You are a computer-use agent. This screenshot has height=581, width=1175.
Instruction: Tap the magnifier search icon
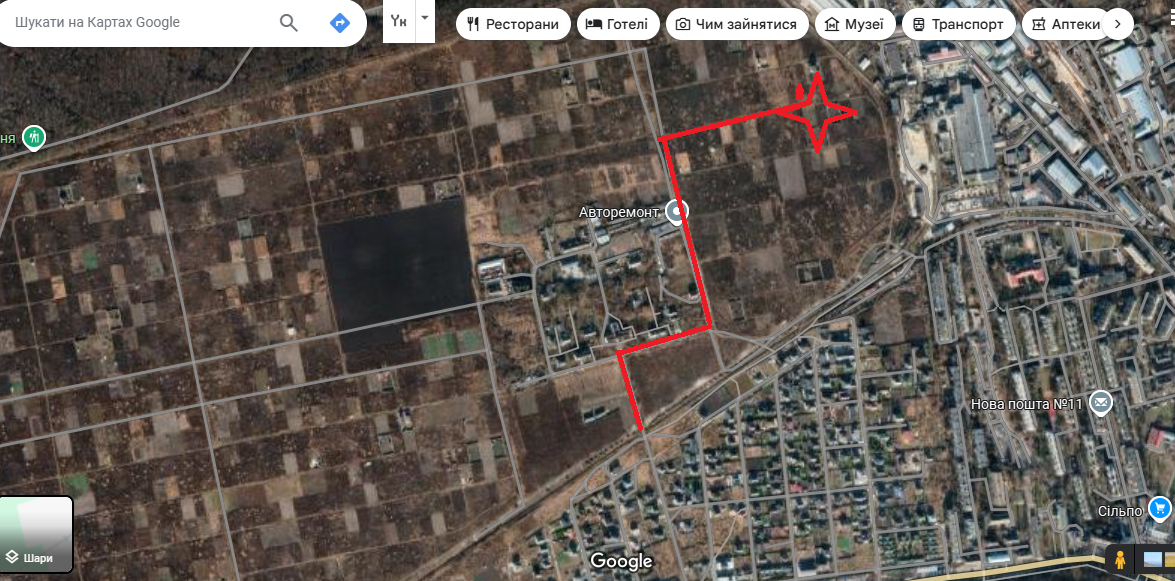[x=289, y=22]
